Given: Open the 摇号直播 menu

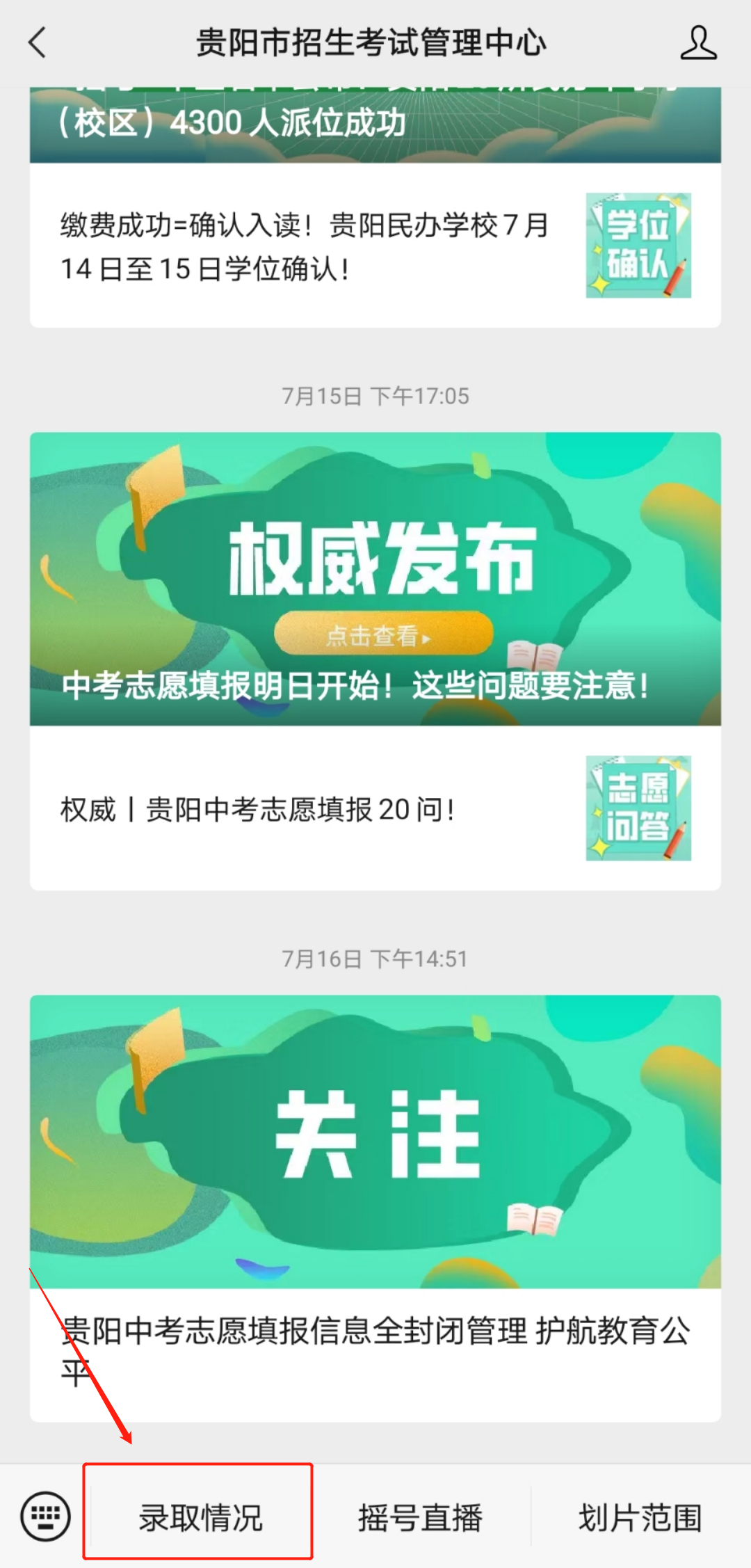Looking at the screenshot, I should (420, 1517).
